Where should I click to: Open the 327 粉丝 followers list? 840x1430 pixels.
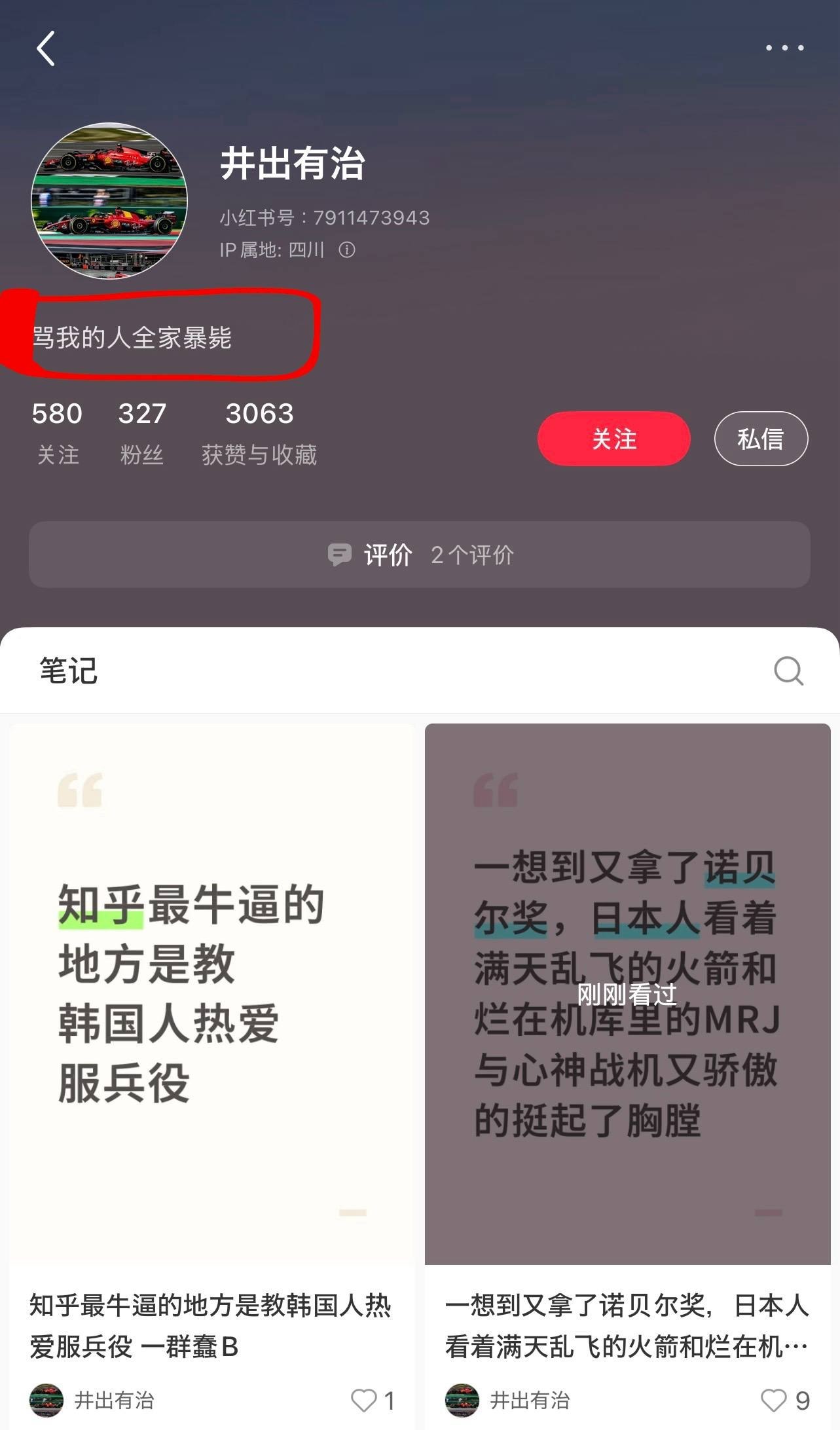(142, 433)
